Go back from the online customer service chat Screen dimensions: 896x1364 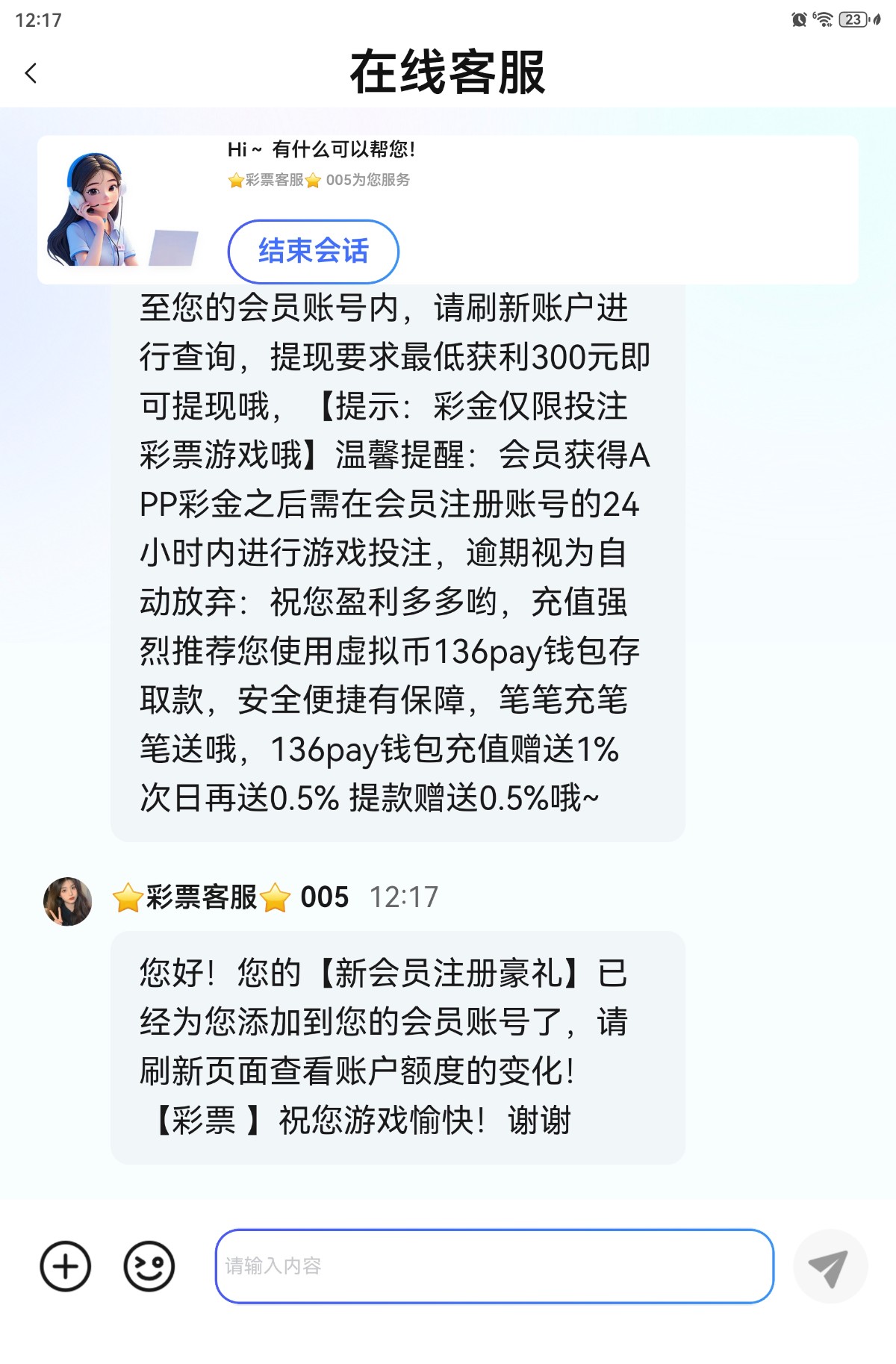click(x=31, y=73)
